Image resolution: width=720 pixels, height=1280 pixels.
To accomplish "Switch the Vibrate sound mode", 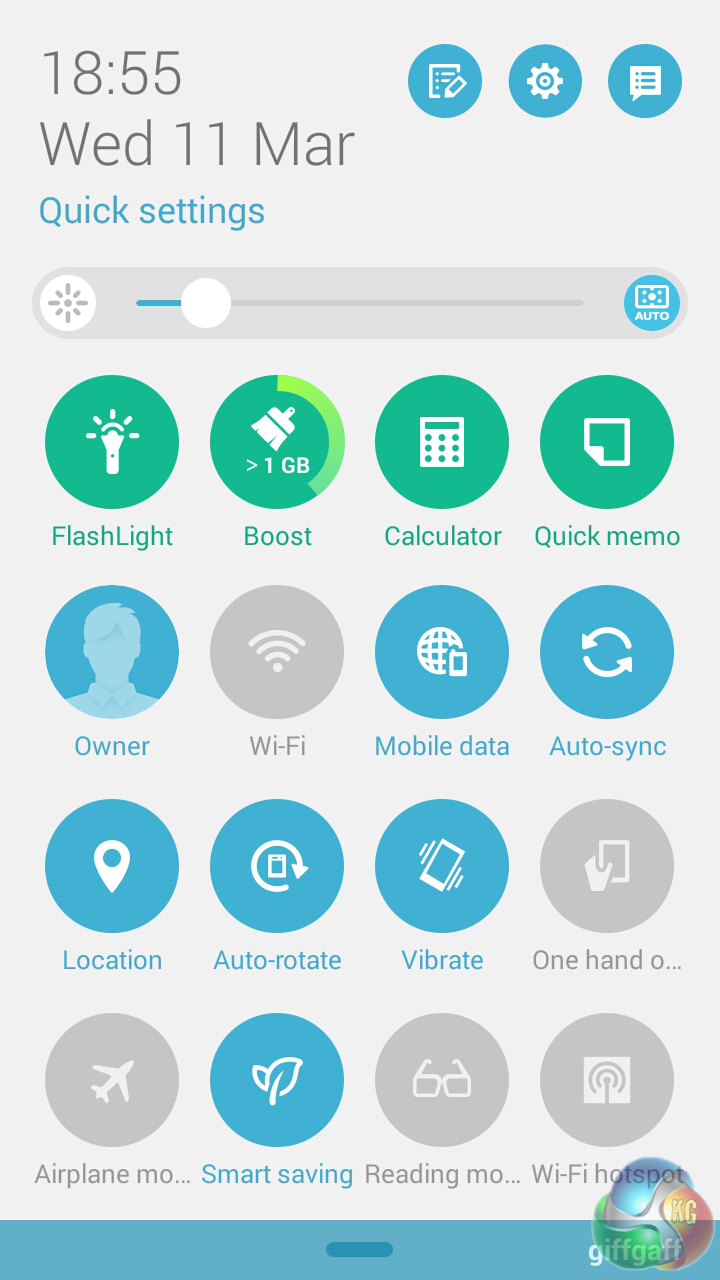I will click(x=442, y=866).
